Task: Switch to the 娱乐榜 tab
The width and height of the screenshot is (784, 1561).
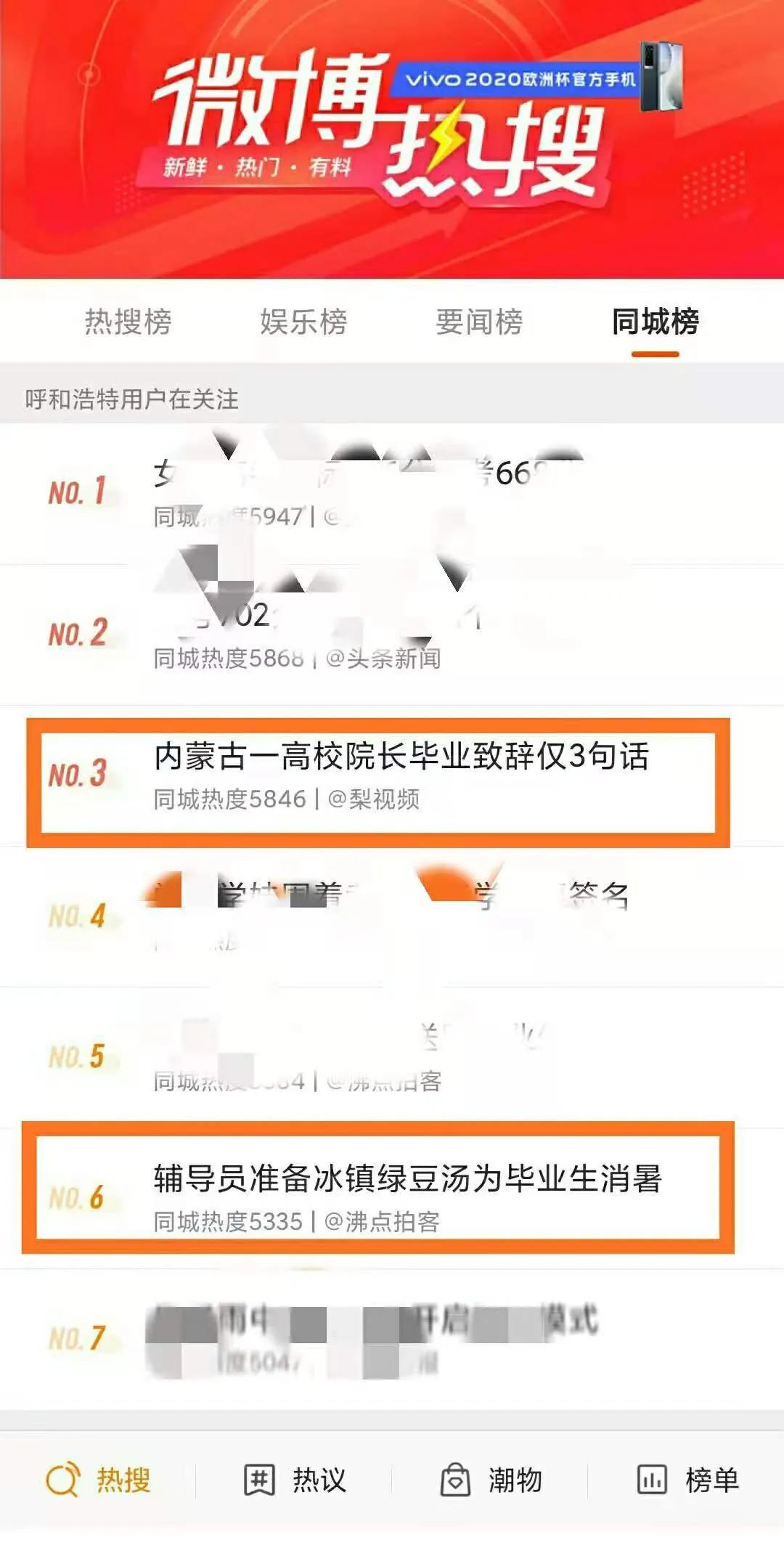Action: click(303, 322)
